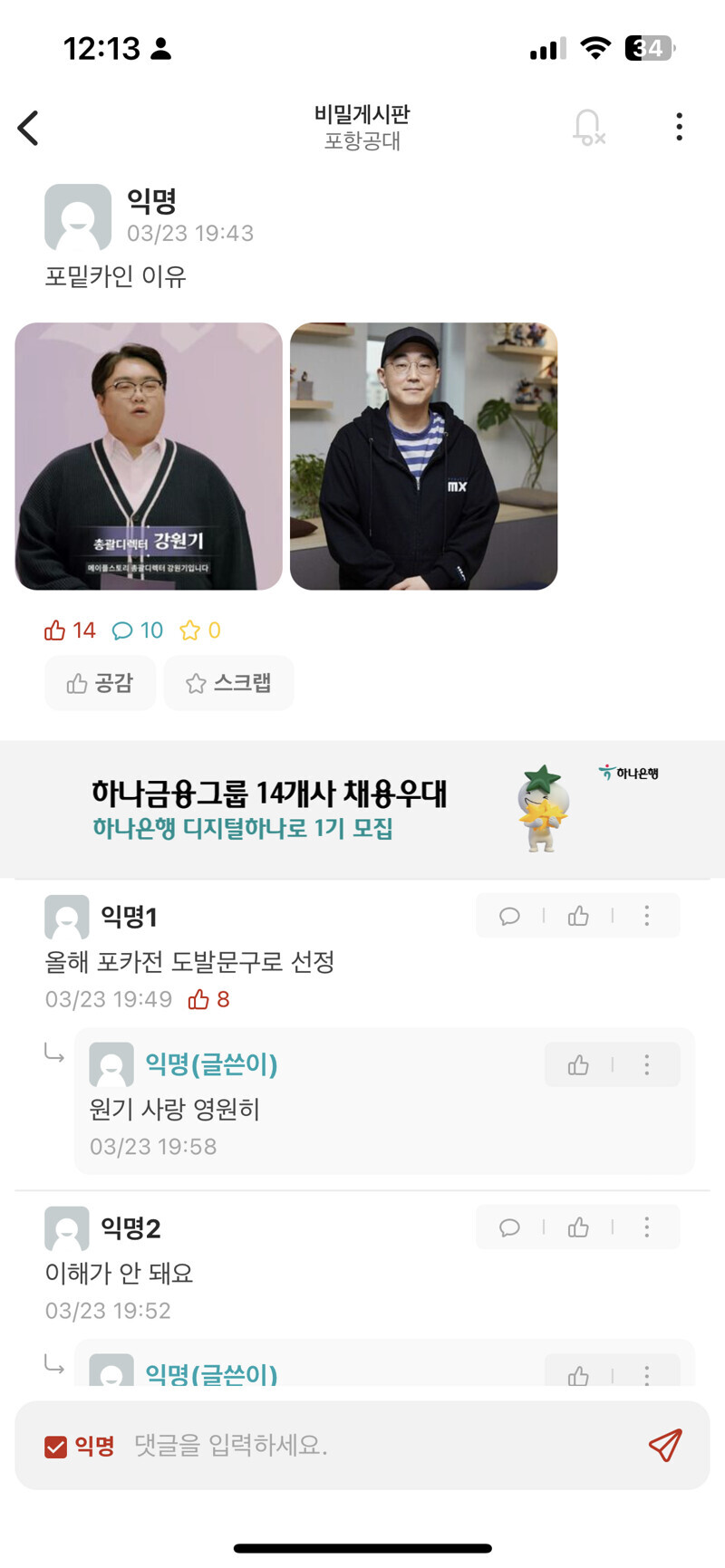Open more options for 익명2's comment

[646, 1227]
